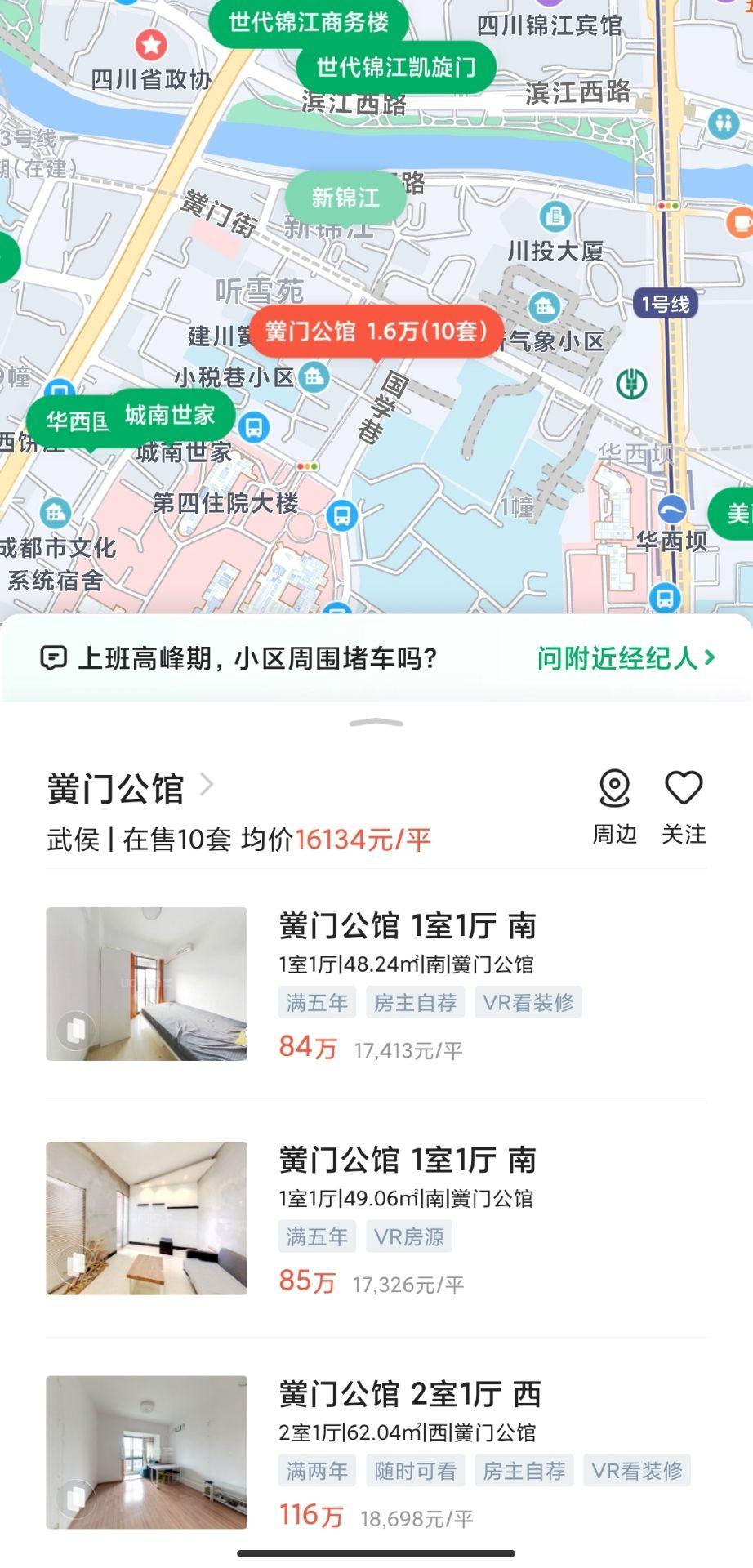Tap the 新锦江 map bubble

coord(345,197)
